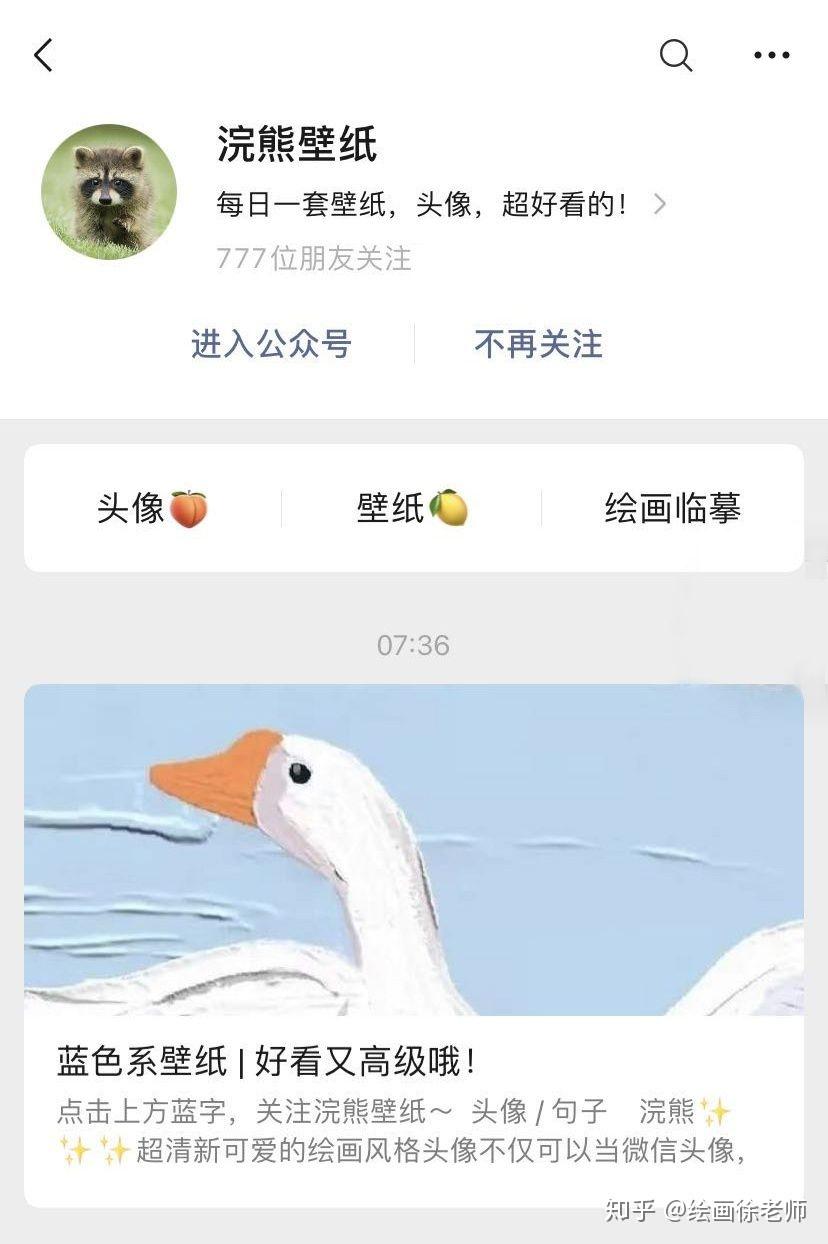
Task: Tap the back arrow at top left
Action: pos(42,55)
